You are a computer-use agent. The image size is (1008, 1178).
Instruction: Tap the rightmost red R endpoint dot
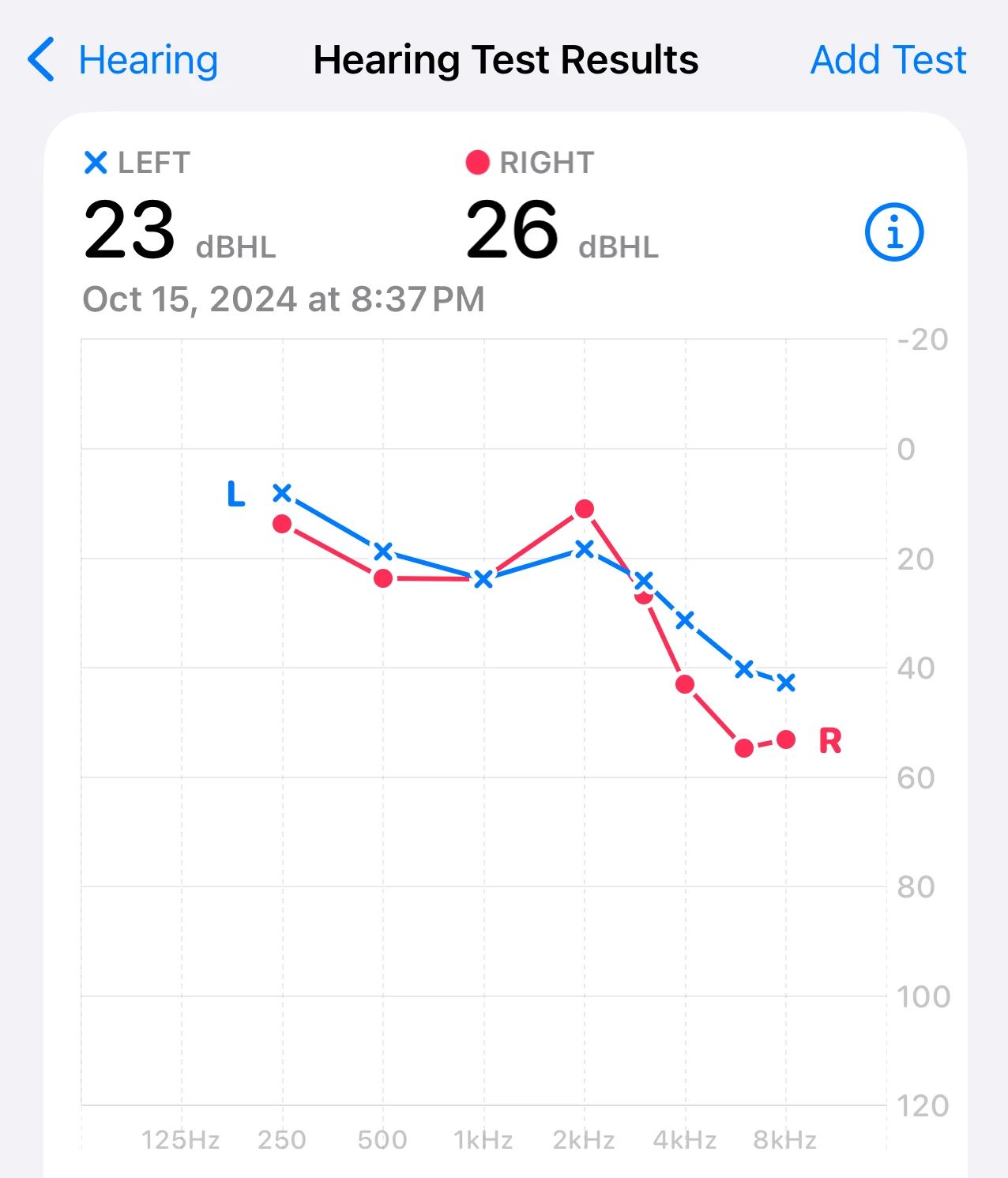click(x=785, y=739)
